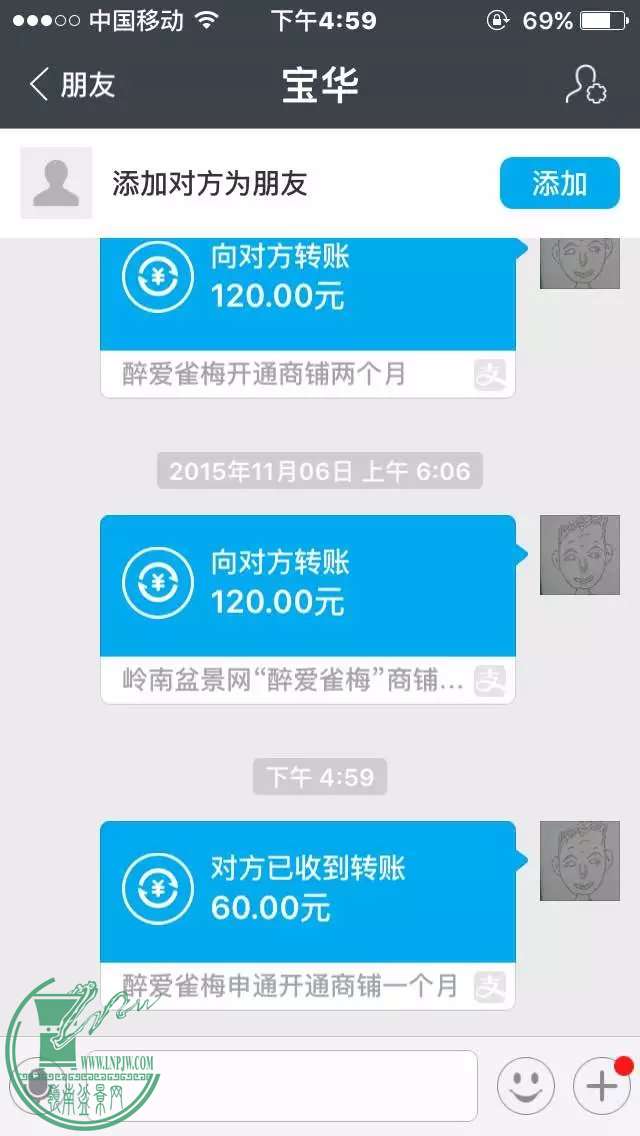
Task: Tap 添加 to add as friend
Action: point(559,183)
